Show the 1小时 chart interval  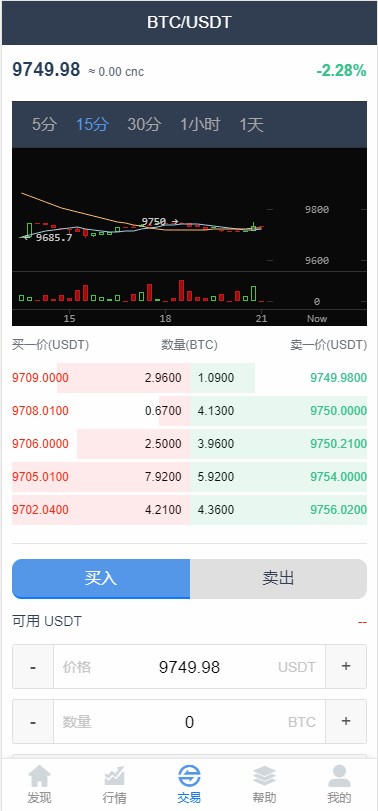coord(200,125)
